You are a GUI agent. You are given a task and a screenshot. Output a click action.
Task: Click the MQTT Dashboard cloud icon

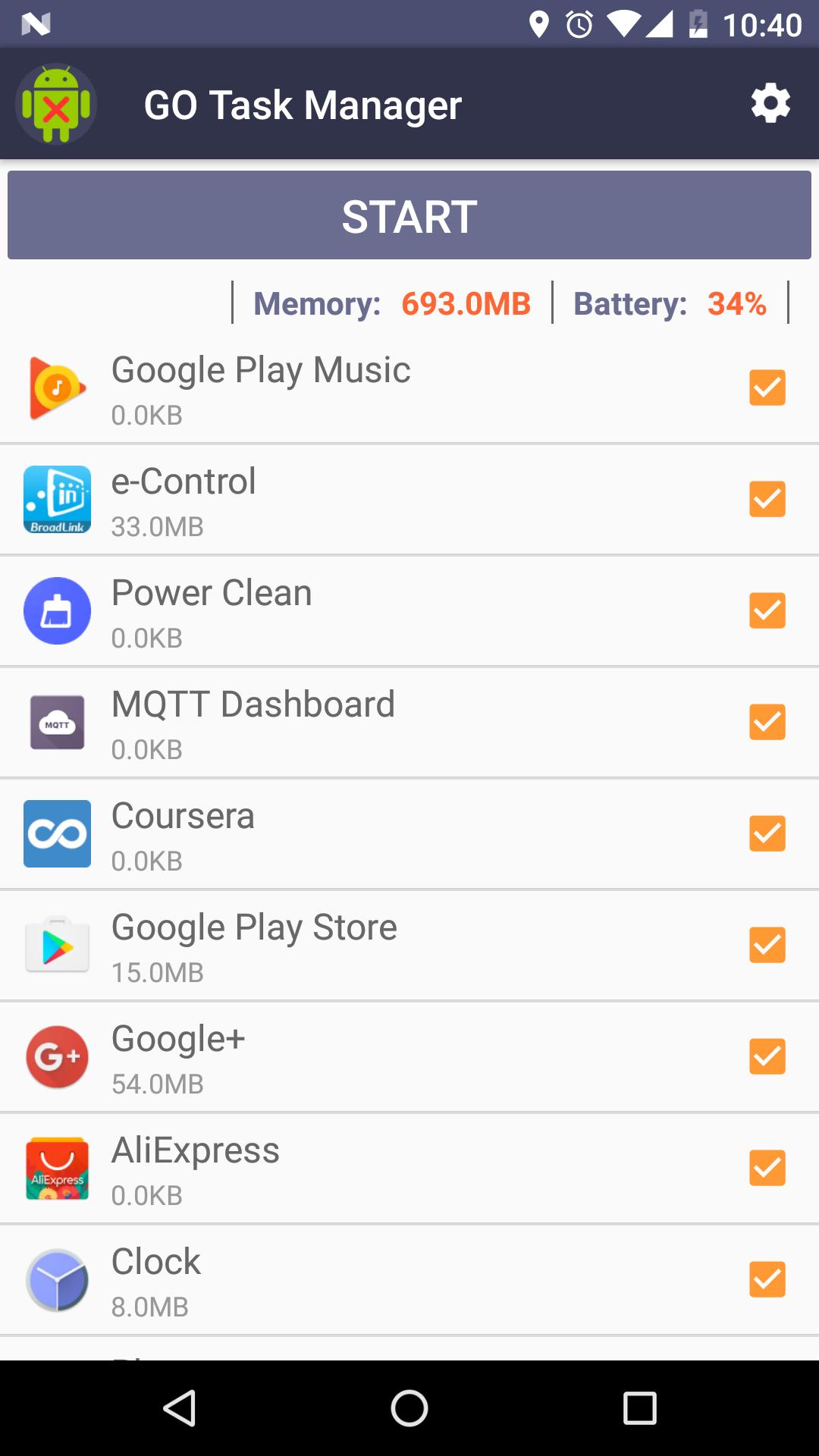point(57,722)
